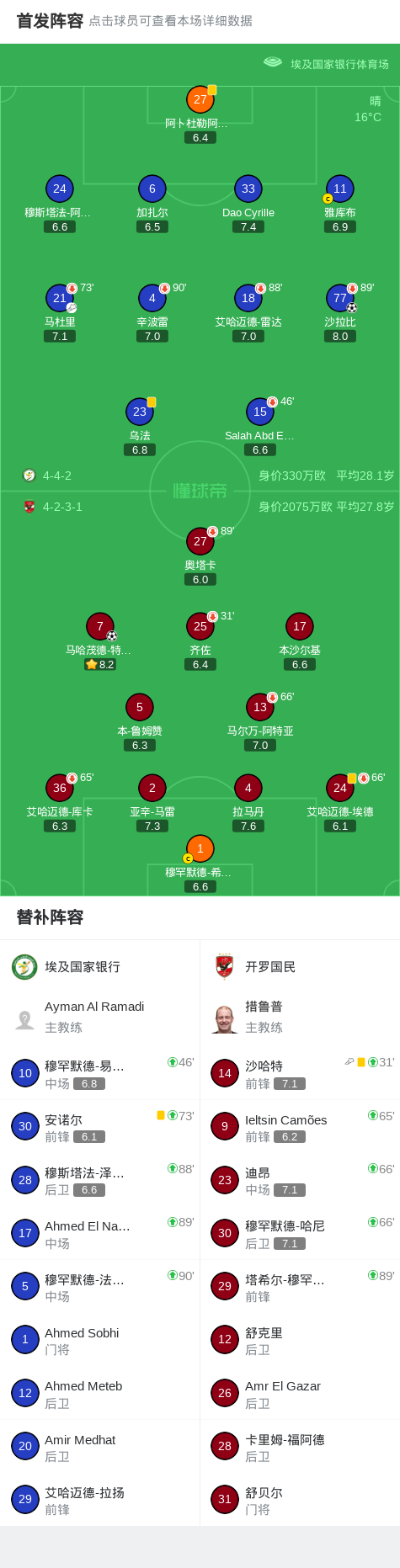
Task: Open goalkeeper 穆罕默德-希 number 1 stats
Action: point(200,863)
